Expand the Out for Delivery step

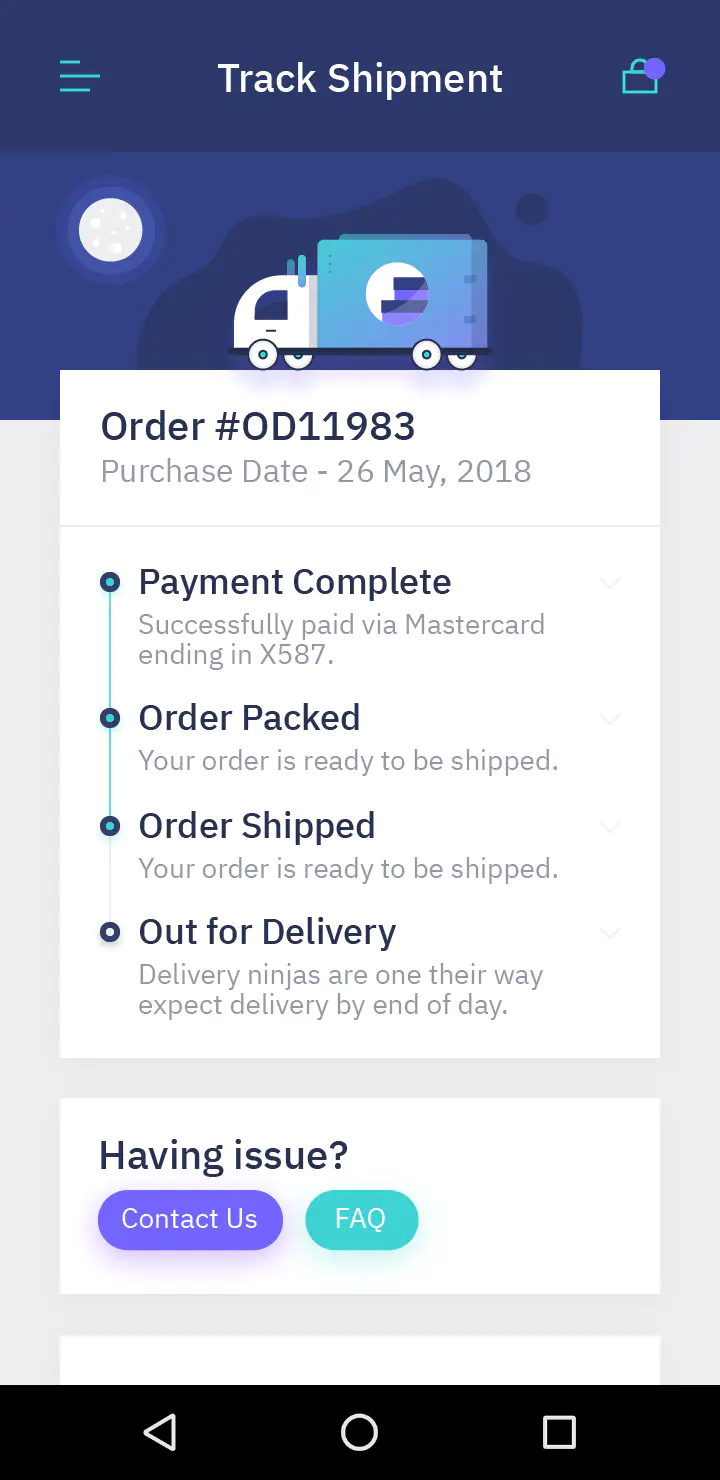coord(610,933)
